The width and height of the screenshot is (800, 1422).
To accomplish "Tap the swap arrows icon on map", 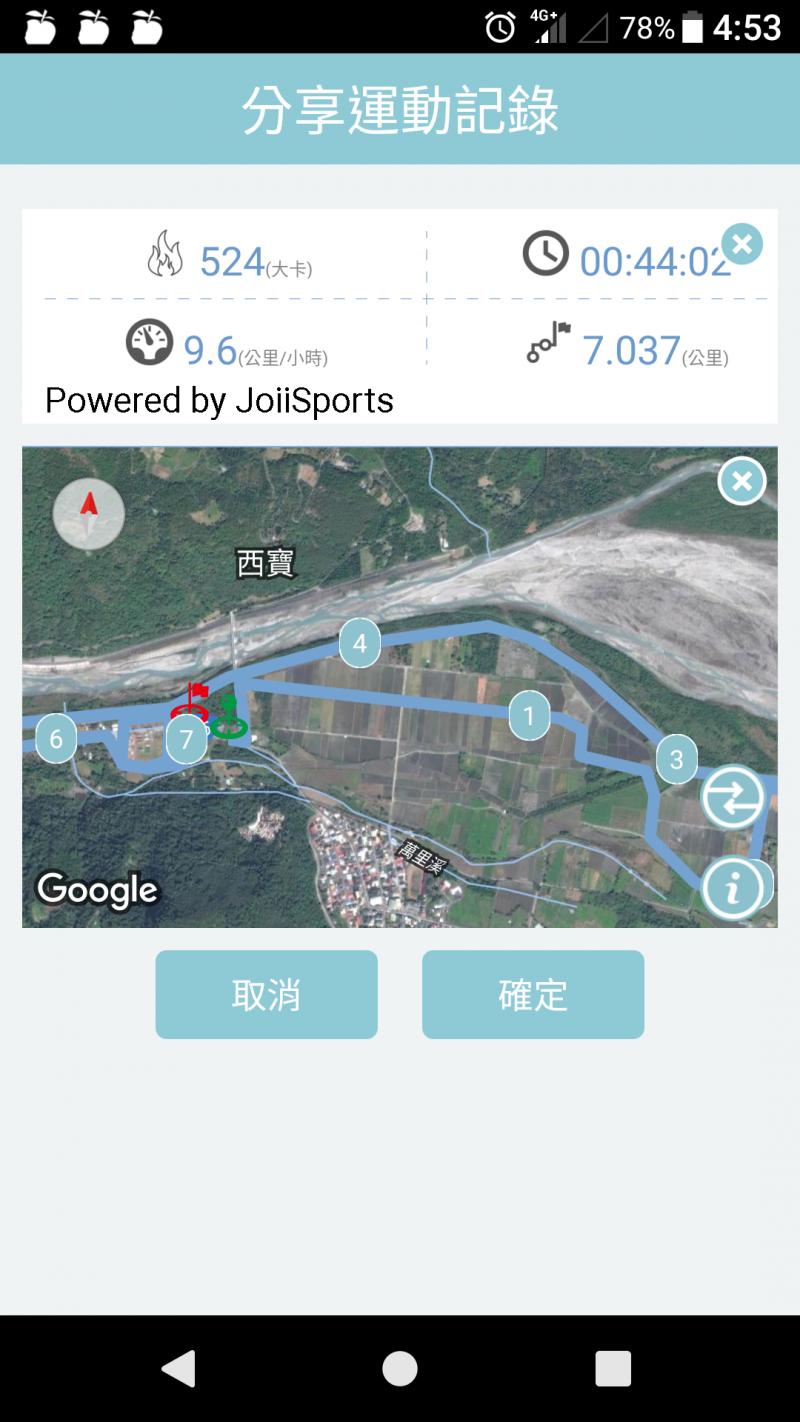I will (x=732, y=797).
